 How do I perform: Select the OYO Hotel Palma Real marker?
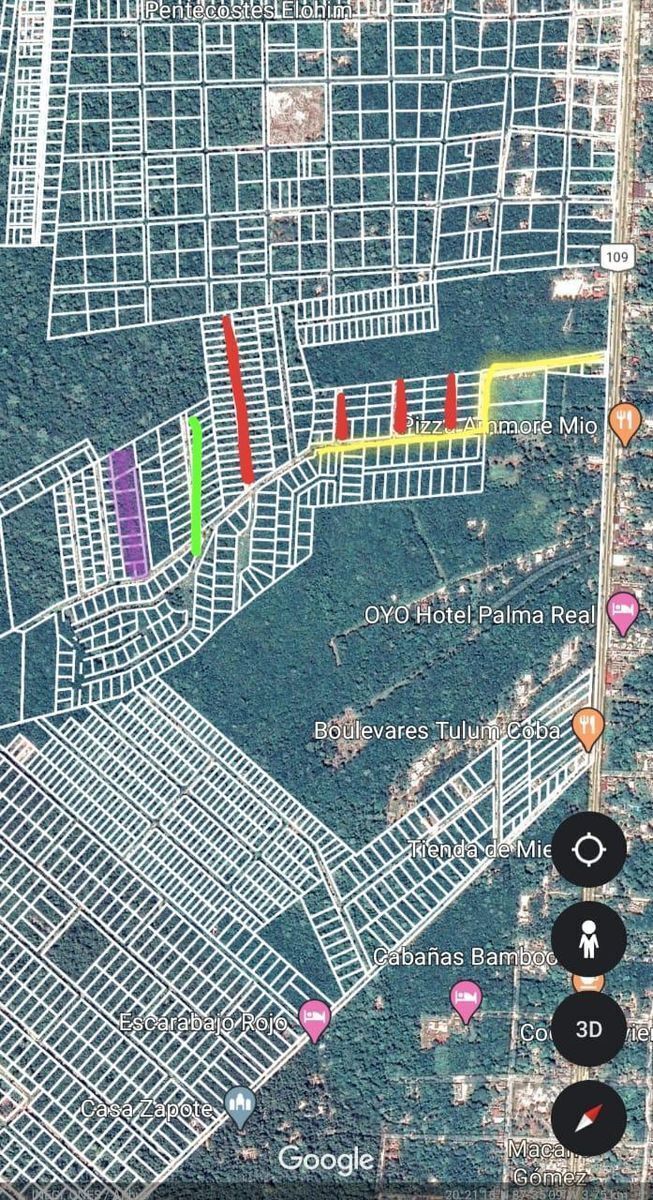point(623,612)
